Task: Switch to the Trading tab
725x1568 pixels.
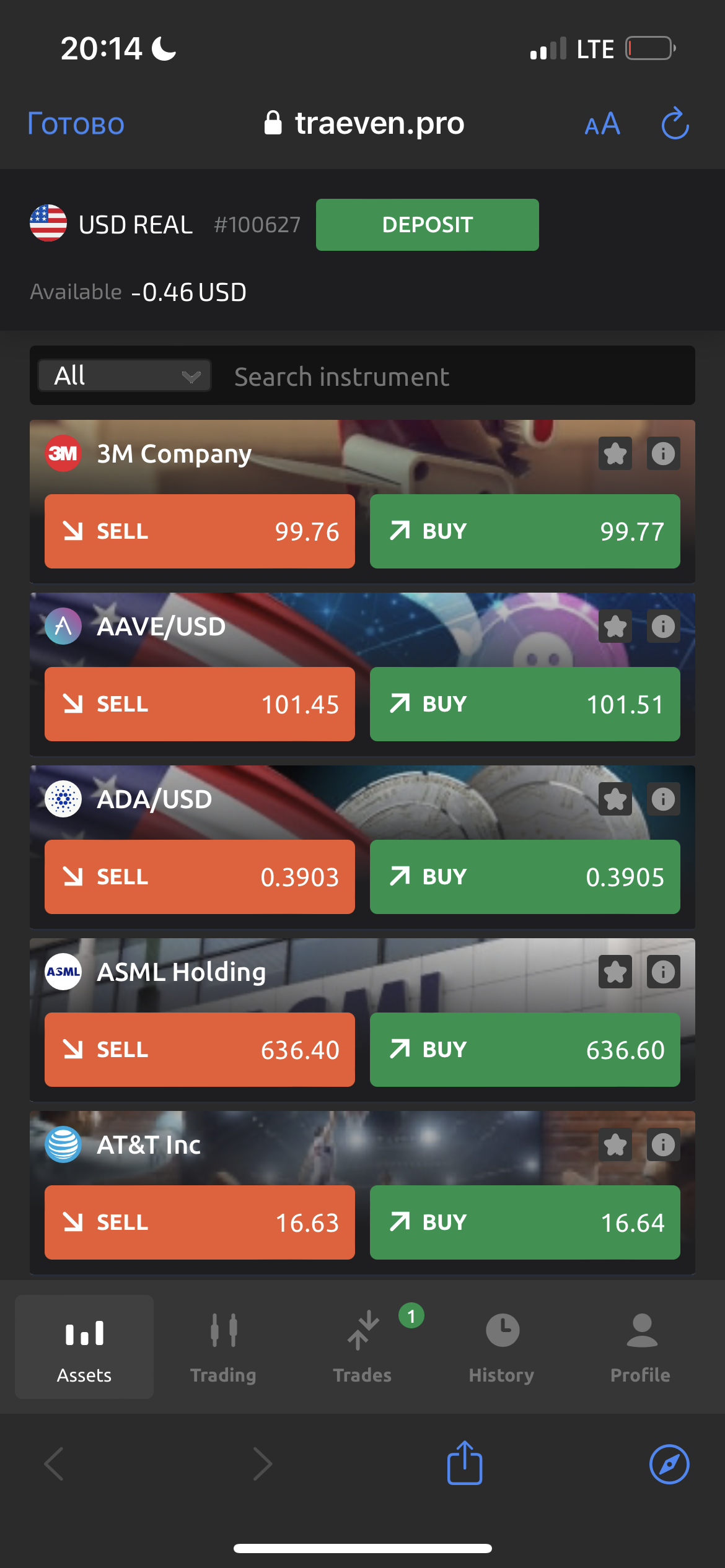Action: coord(223,1347)
